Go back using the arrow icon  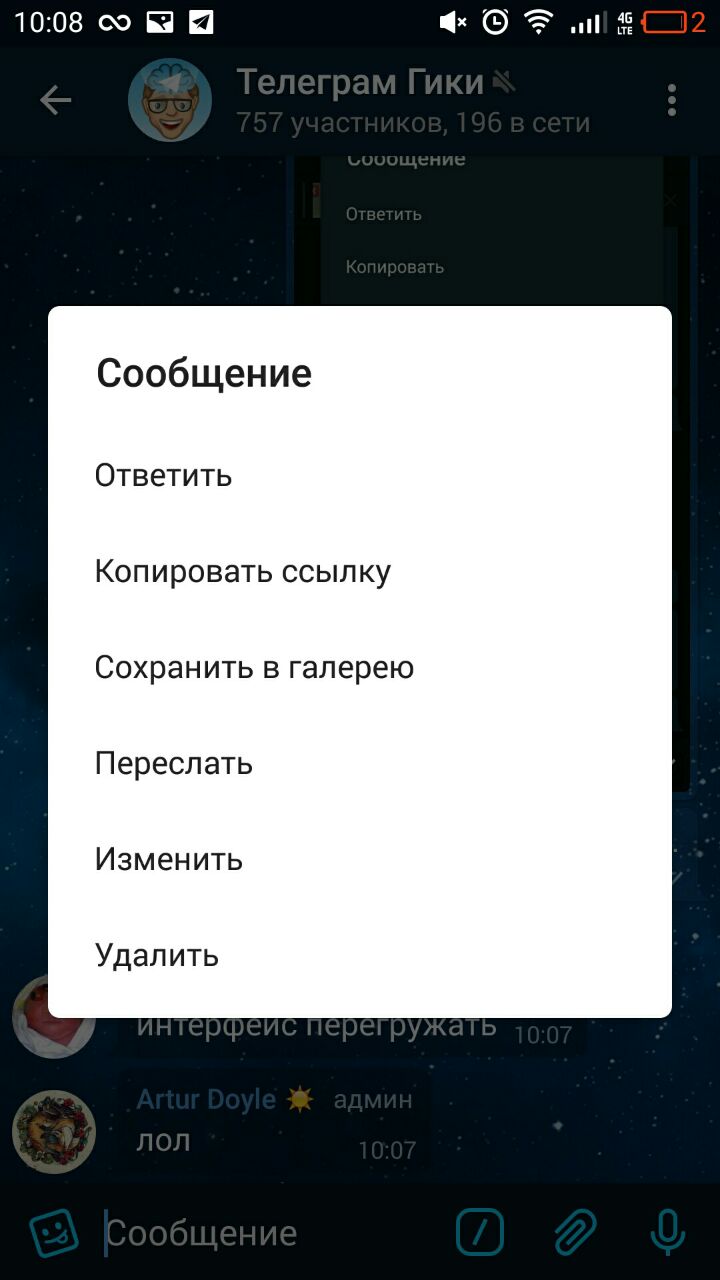[56, 100]
